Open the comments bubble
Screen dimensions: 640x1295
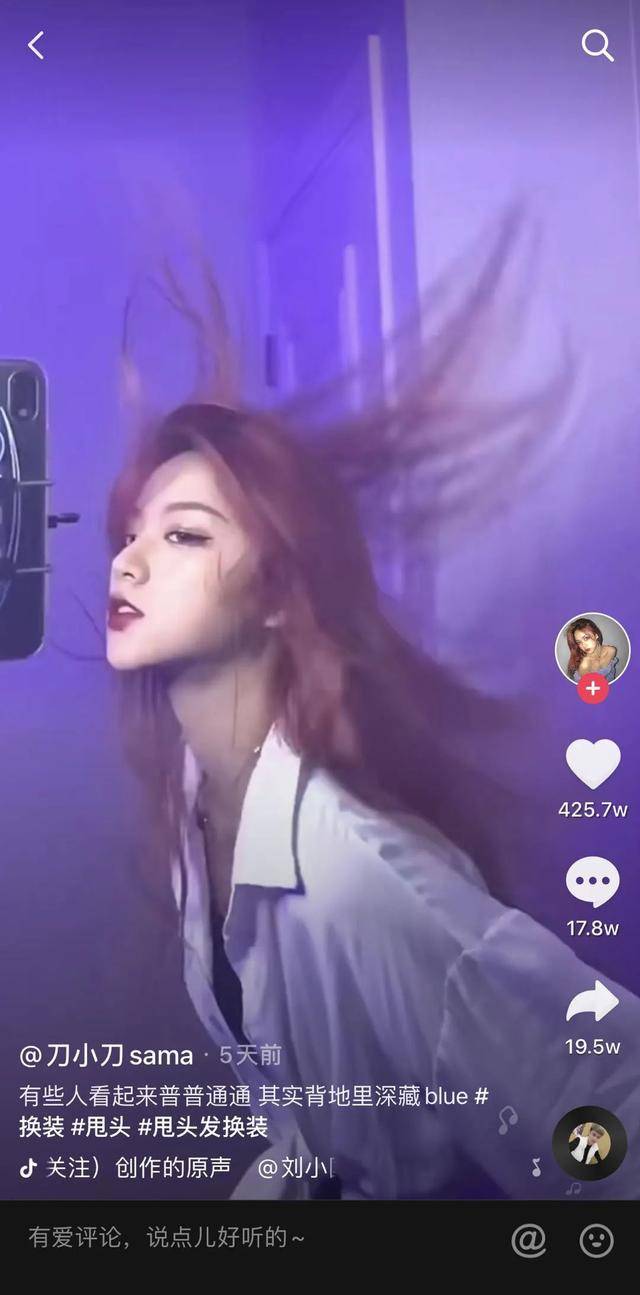593,883
